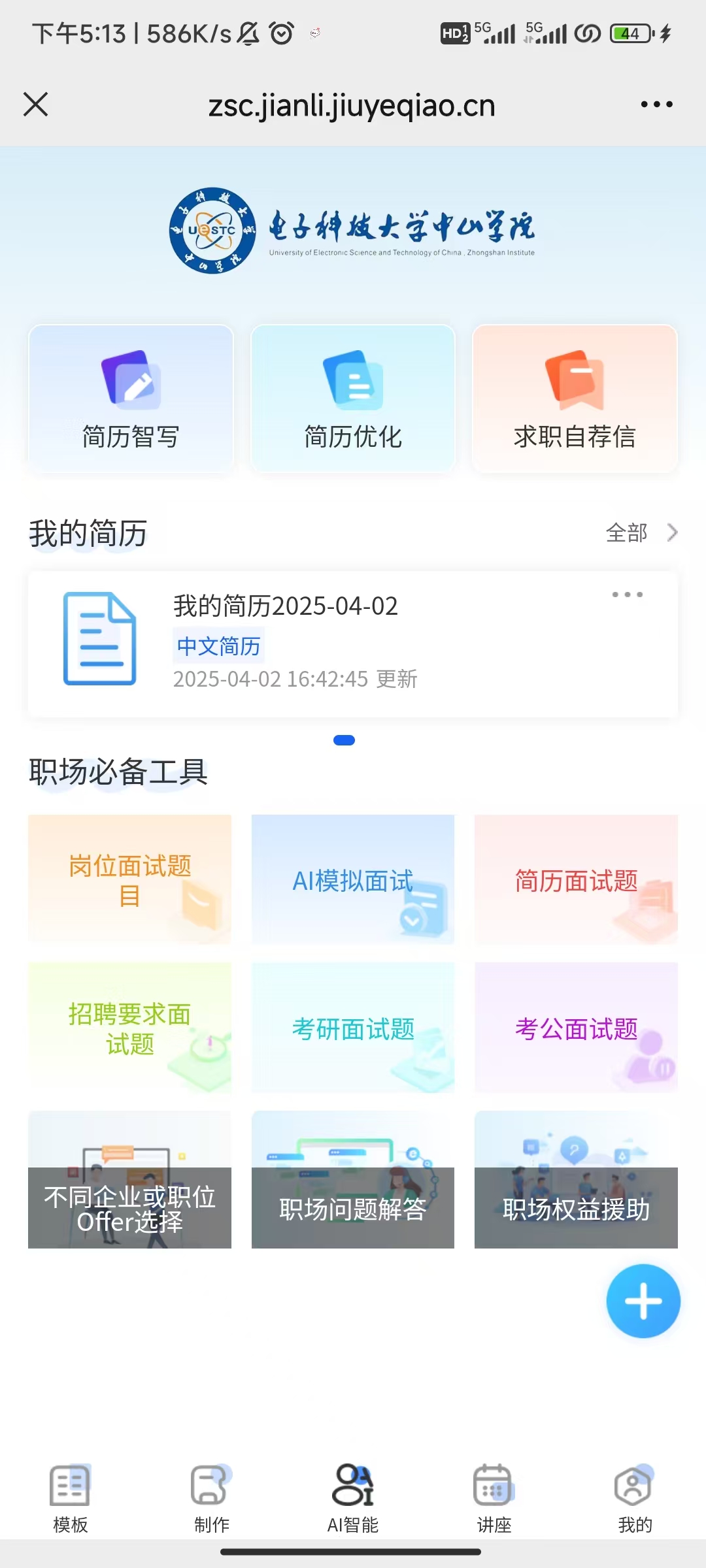Open 招聘要求面试题 tool

point(129,1028)
